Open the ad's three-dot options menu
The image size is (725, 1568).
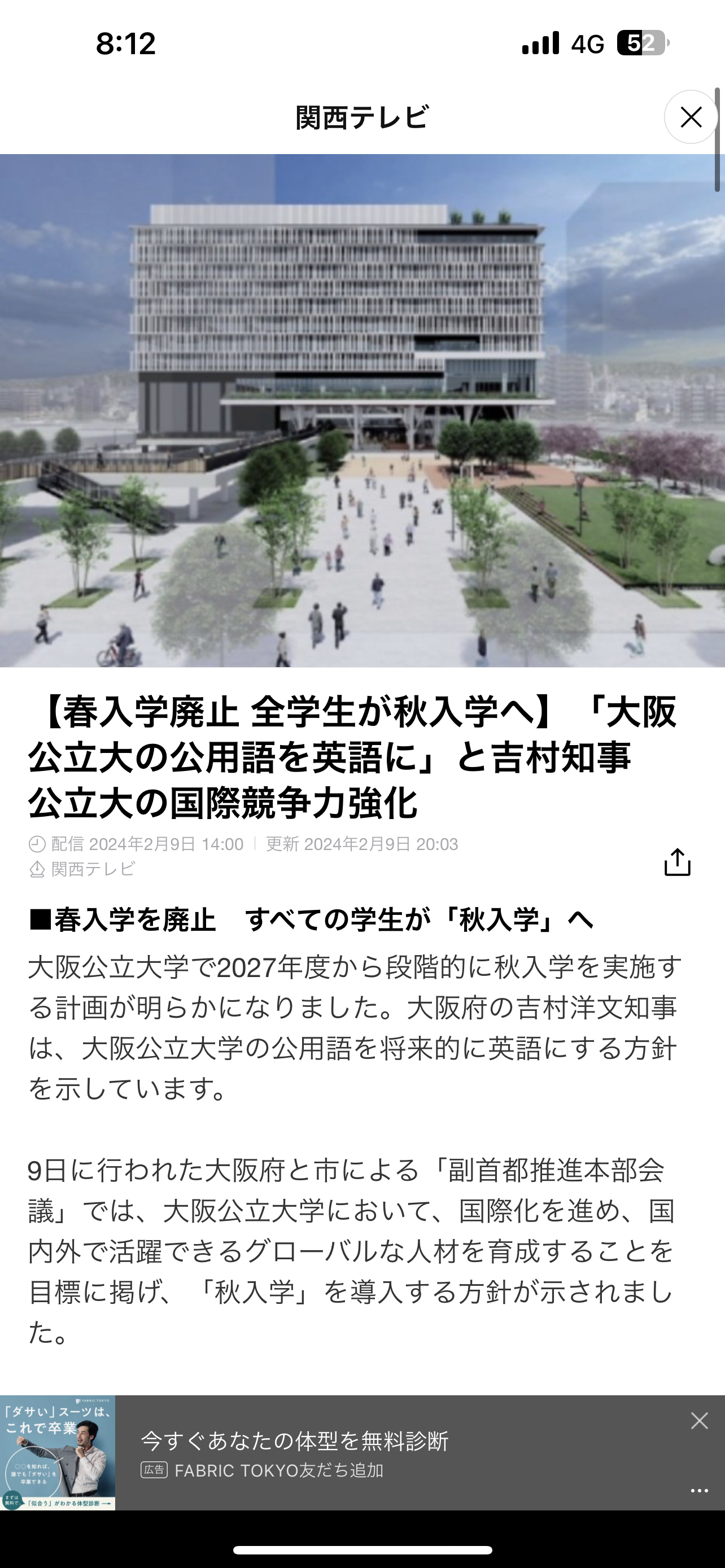[700, 1490]
